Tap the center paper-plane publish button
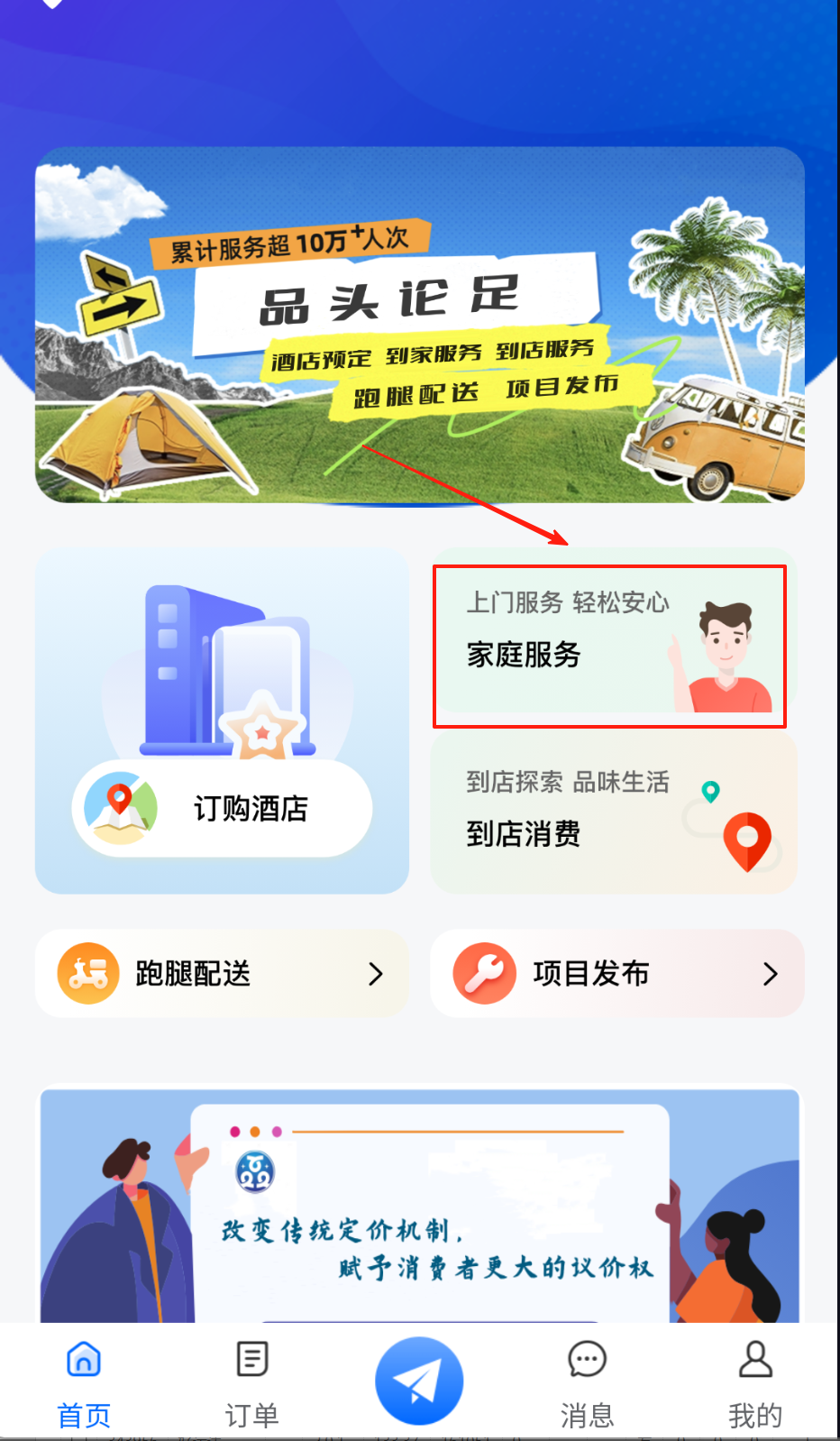Screen dimensions: 840x1441 coord(419,1380)
